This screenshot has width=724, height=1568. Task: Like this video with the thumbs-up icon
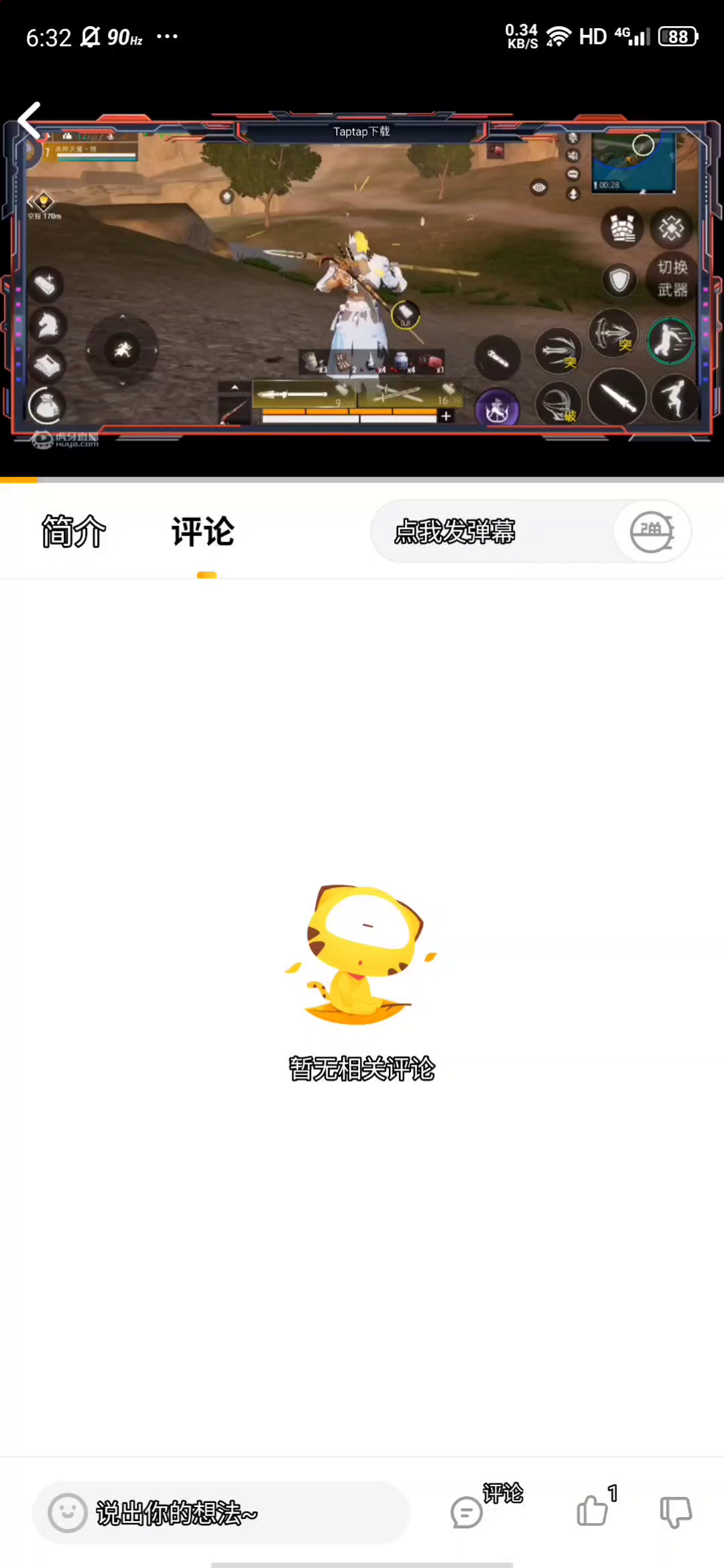coord(593,1512)
